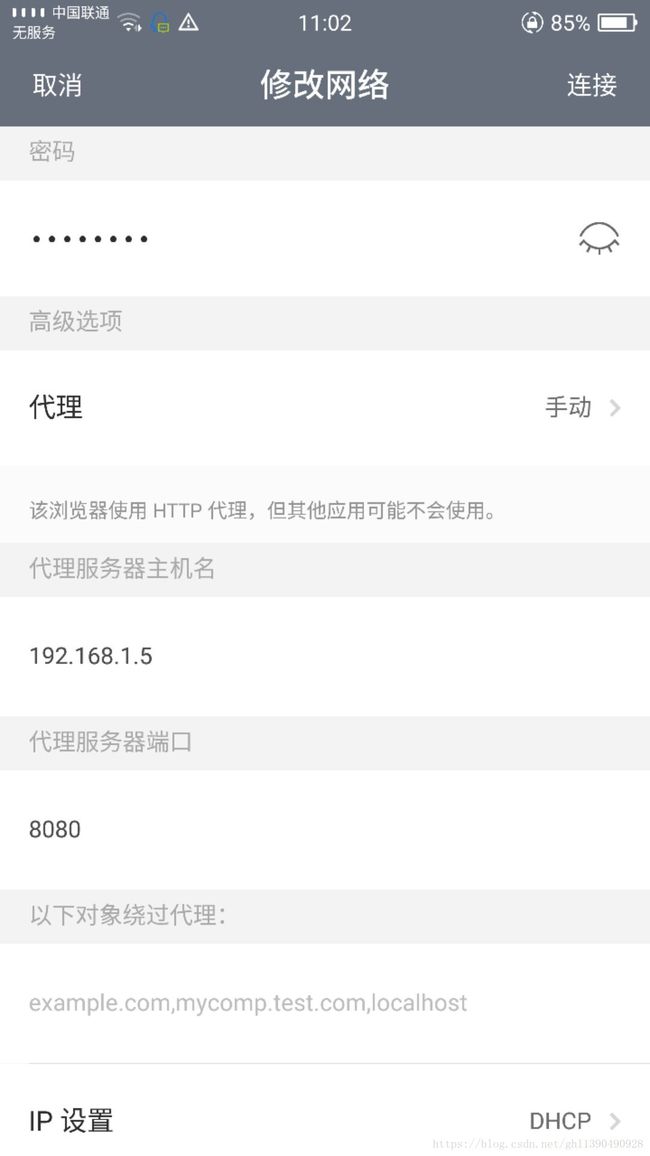Edit the proxy port field 8080
650x1156 pixels.
click(325, 829)
